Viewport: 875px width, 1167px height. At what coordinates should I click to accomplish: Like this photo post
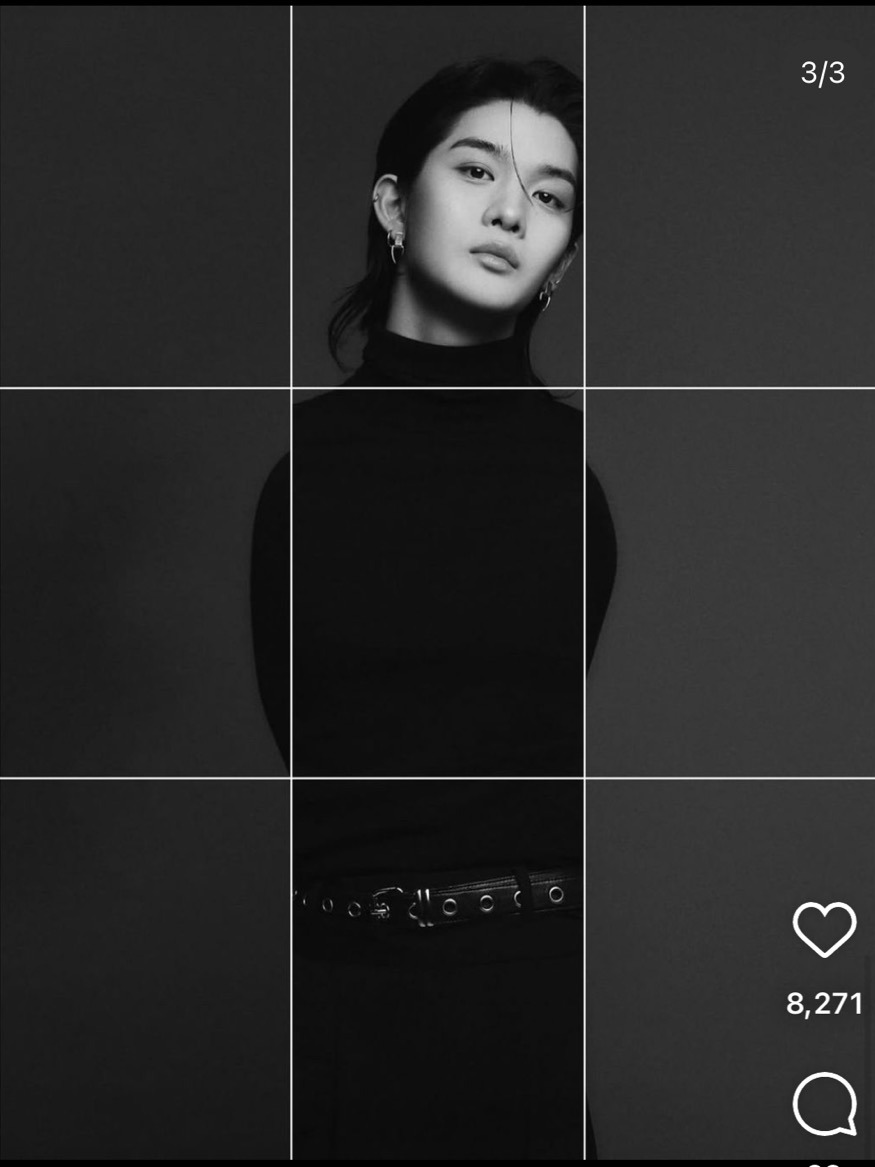point(824,929)
